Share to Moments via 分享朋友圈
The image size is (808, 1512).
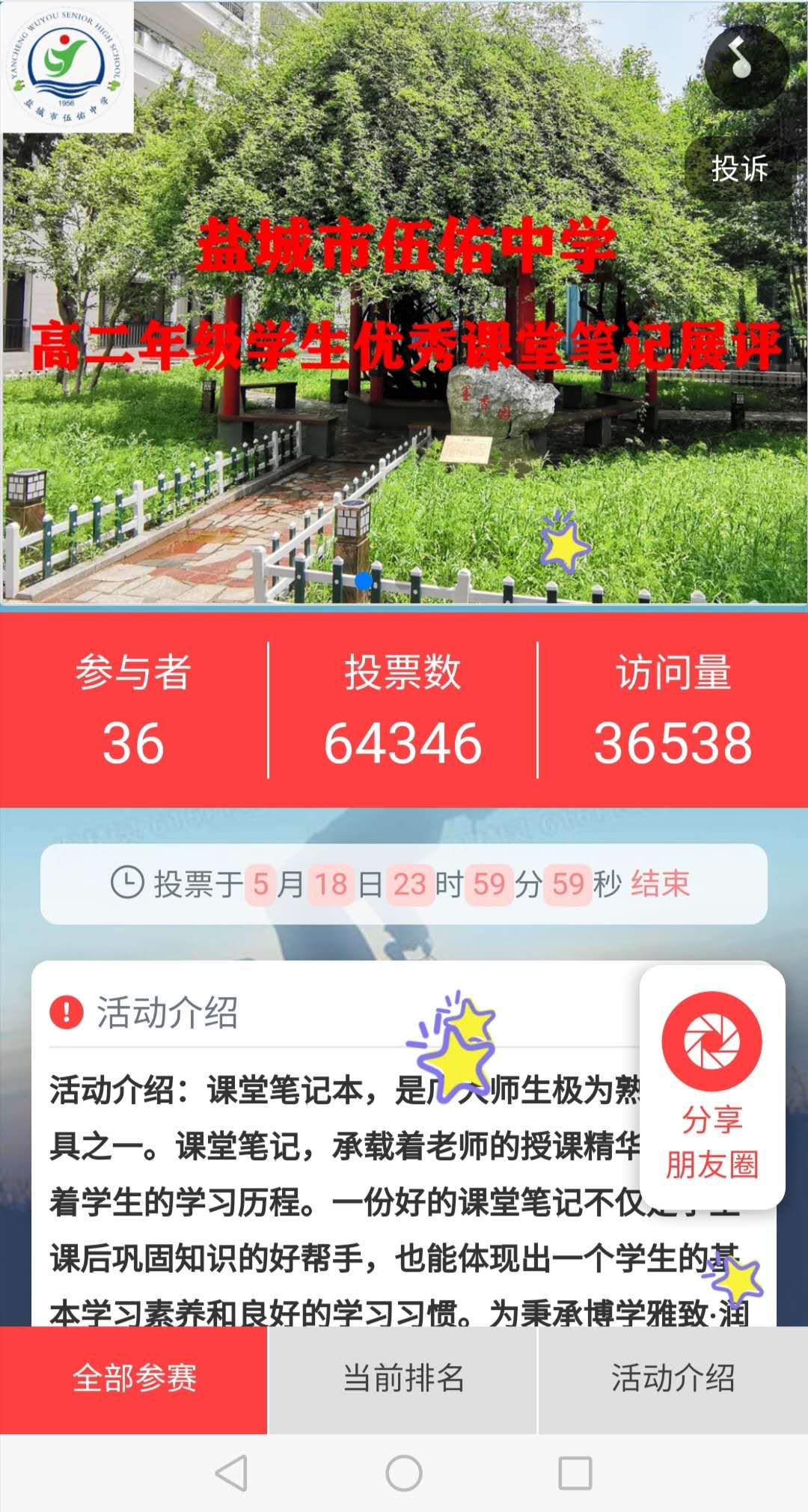(712, 1087)
